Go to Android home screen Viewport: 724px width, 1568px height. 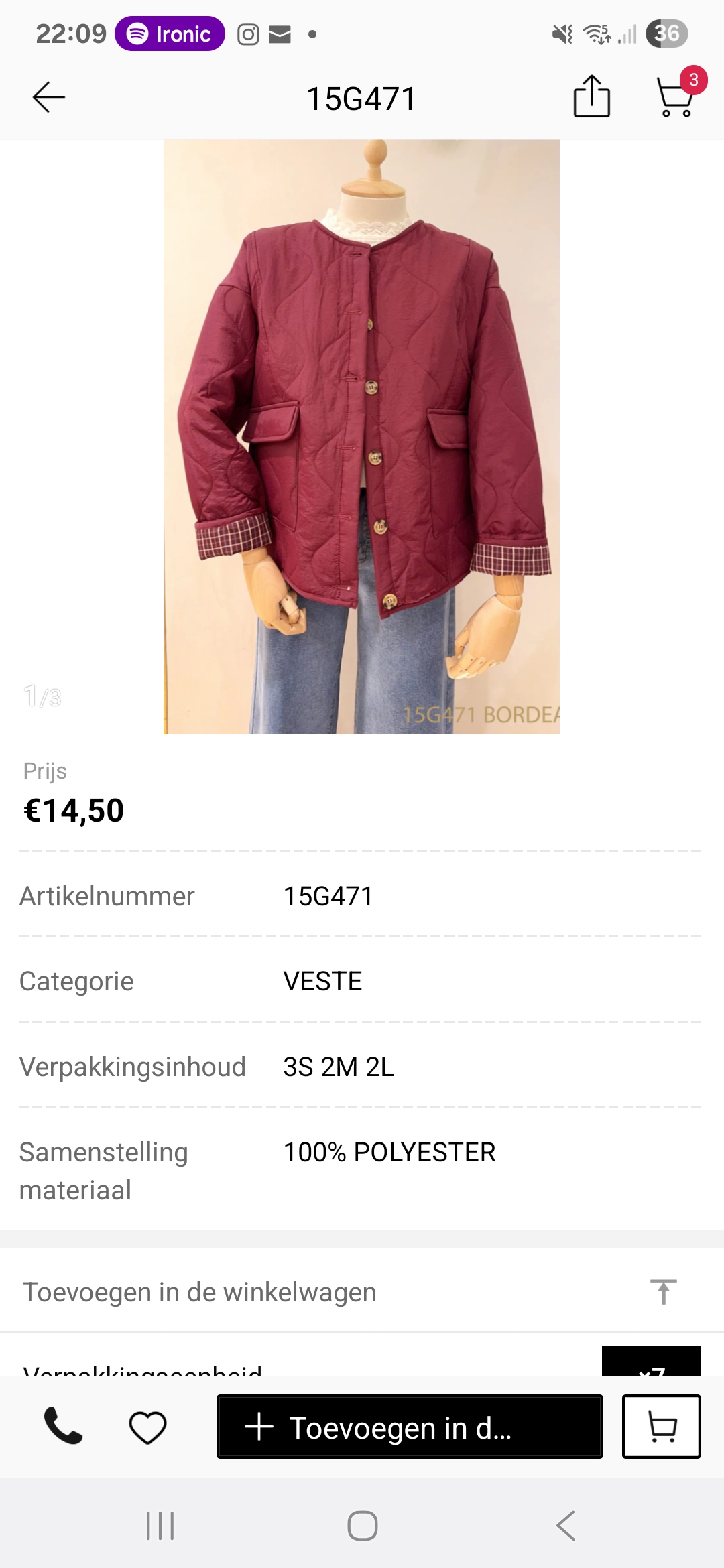click(363, 1526)
